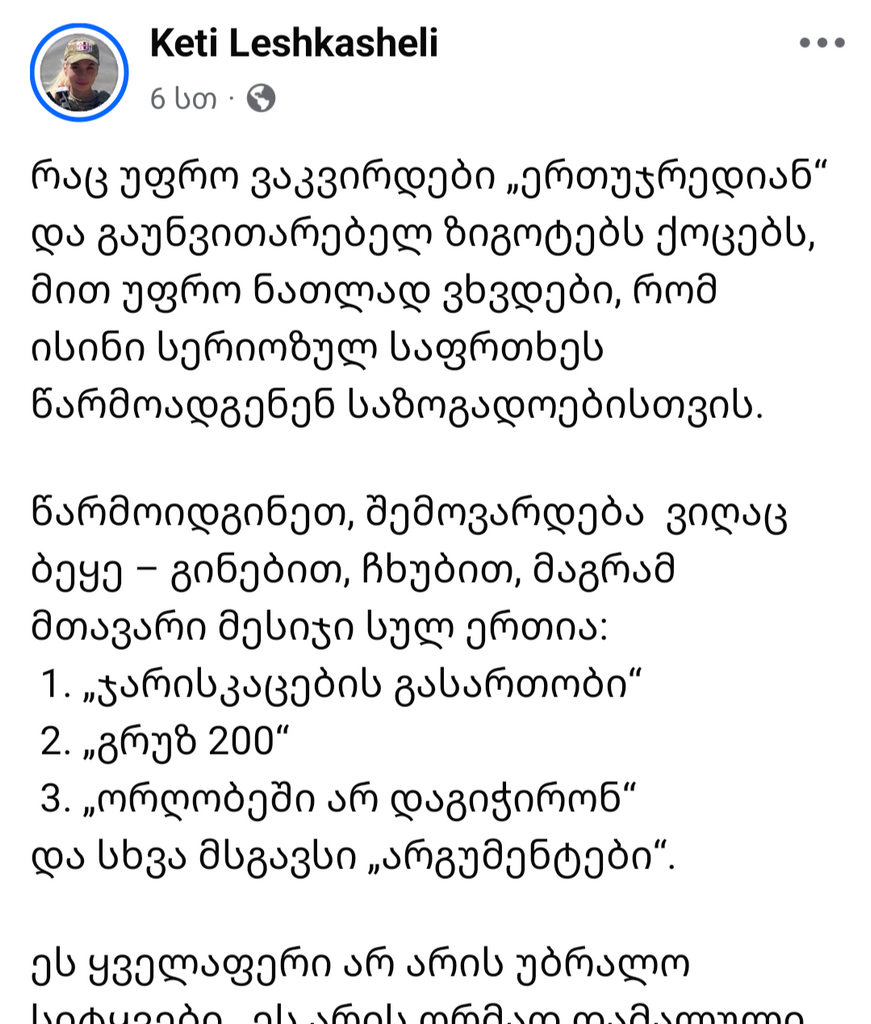Open Keti Leshkasheli's profile picture
Screen dimensions: 871x1024
coord(79,71)
